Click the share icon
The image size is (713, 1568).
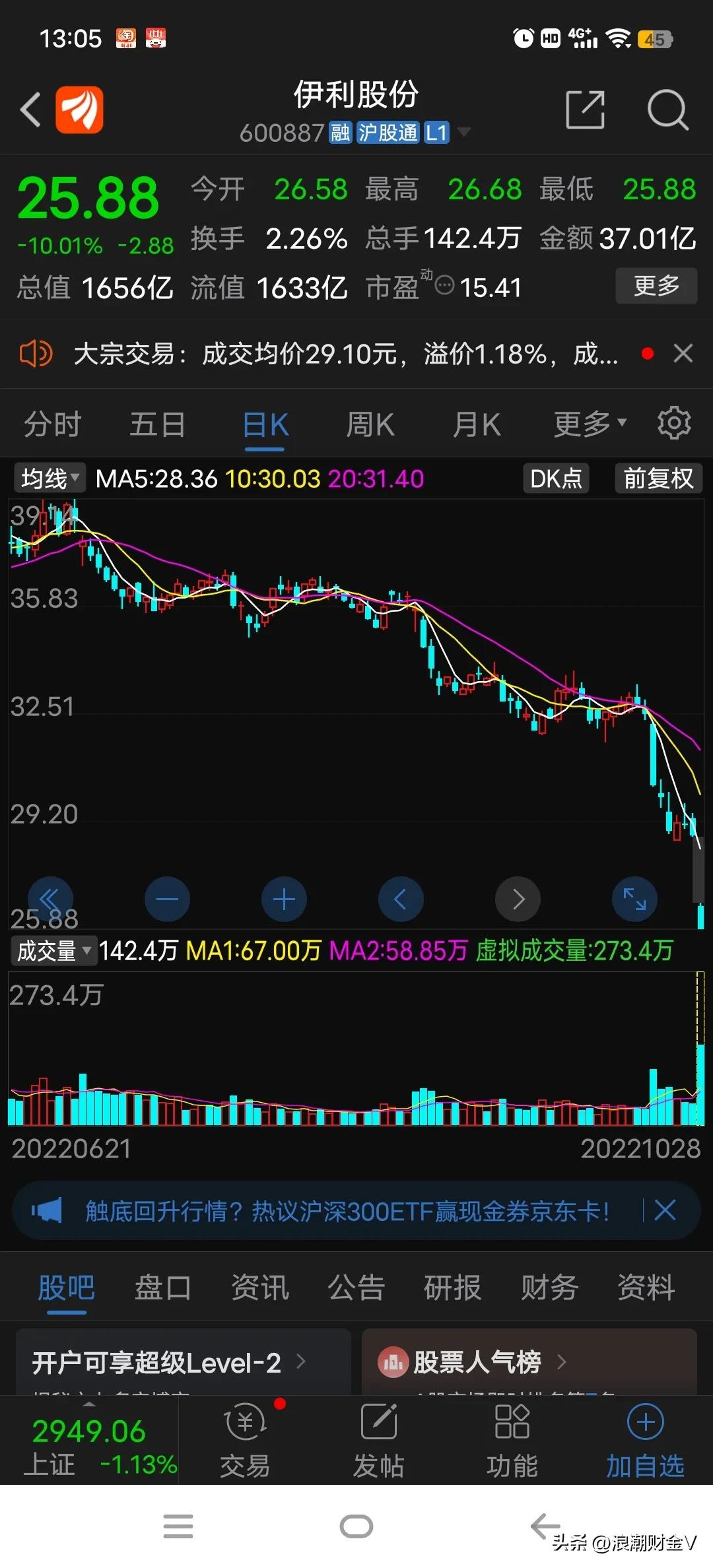[x=585, y=110]
